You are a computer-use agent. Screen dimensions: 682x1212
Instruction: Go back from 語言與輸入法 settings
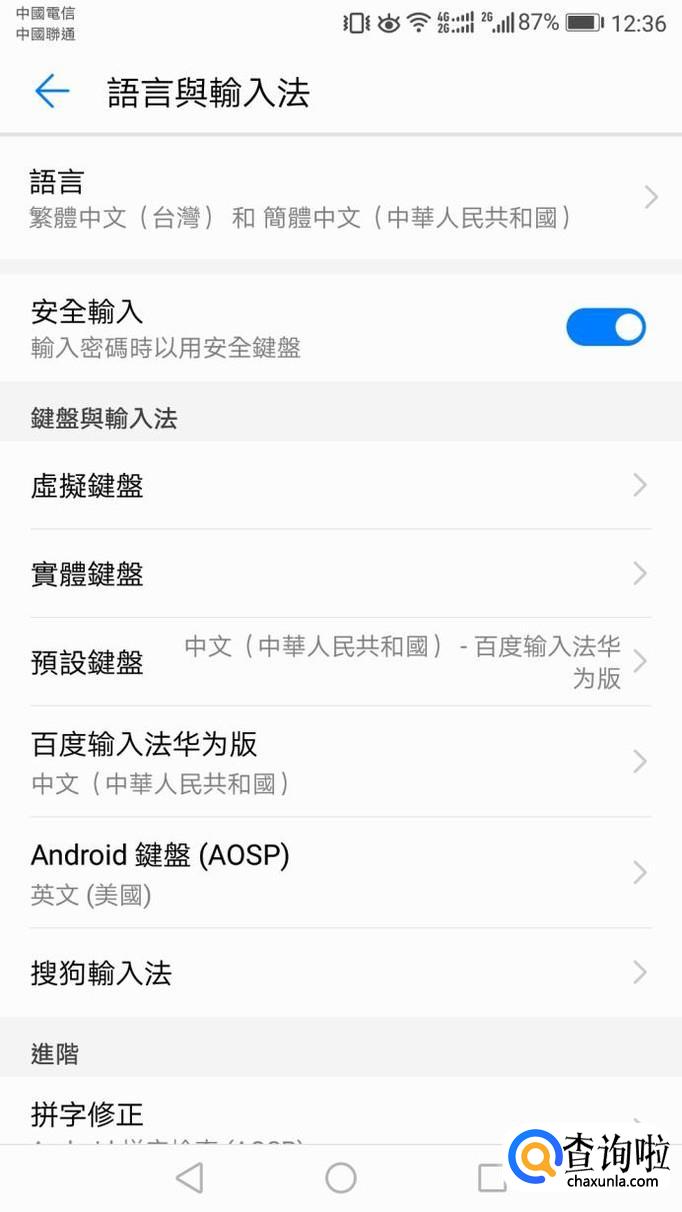52,92
